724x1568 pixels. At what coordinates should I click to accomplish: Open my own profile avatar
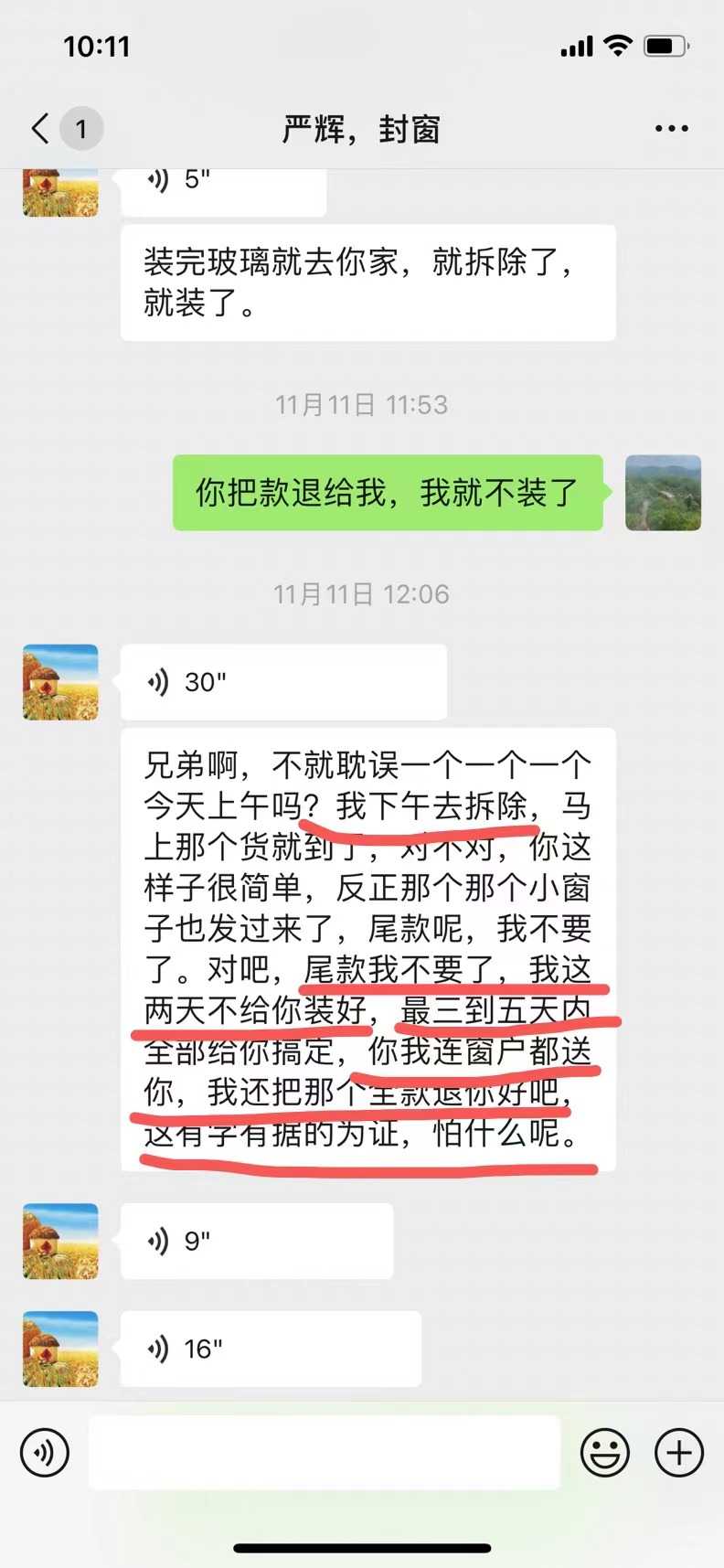tap(663, 493)
